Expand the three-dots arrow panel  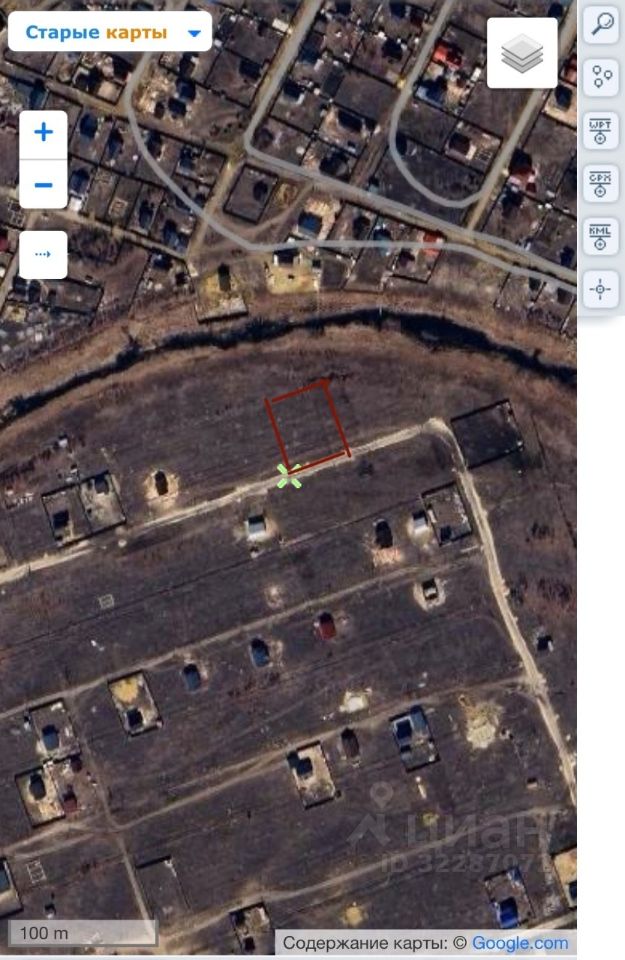(43, 254)
